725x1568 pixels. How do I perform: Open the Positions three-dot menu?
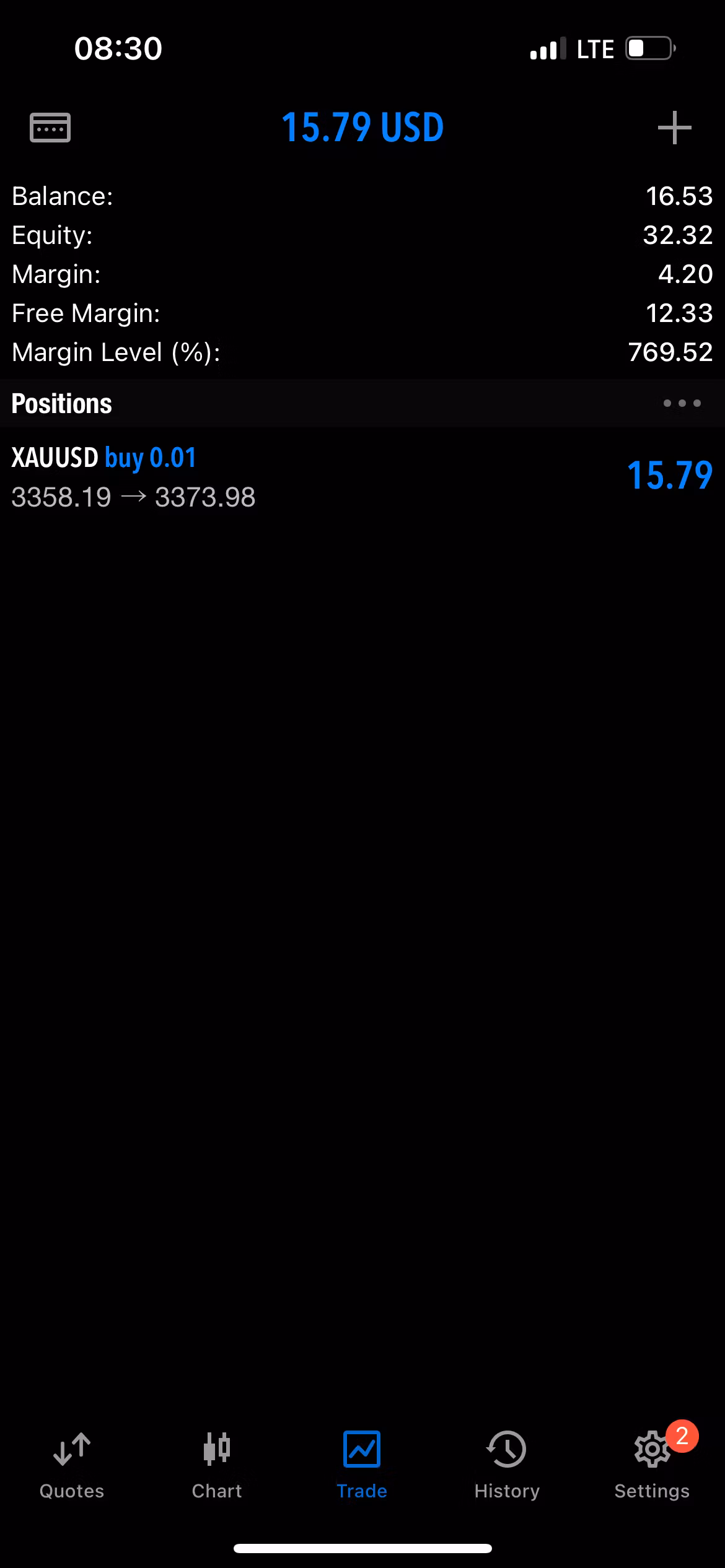tap(682, 403)
